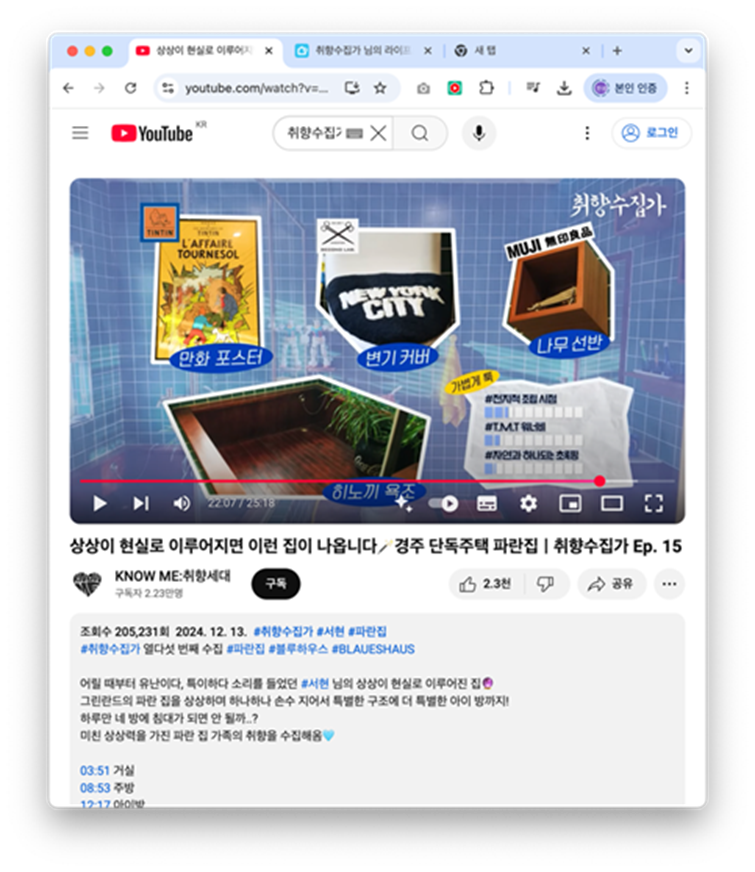
Task: Switch the video to theater mode
Action: 611,504
